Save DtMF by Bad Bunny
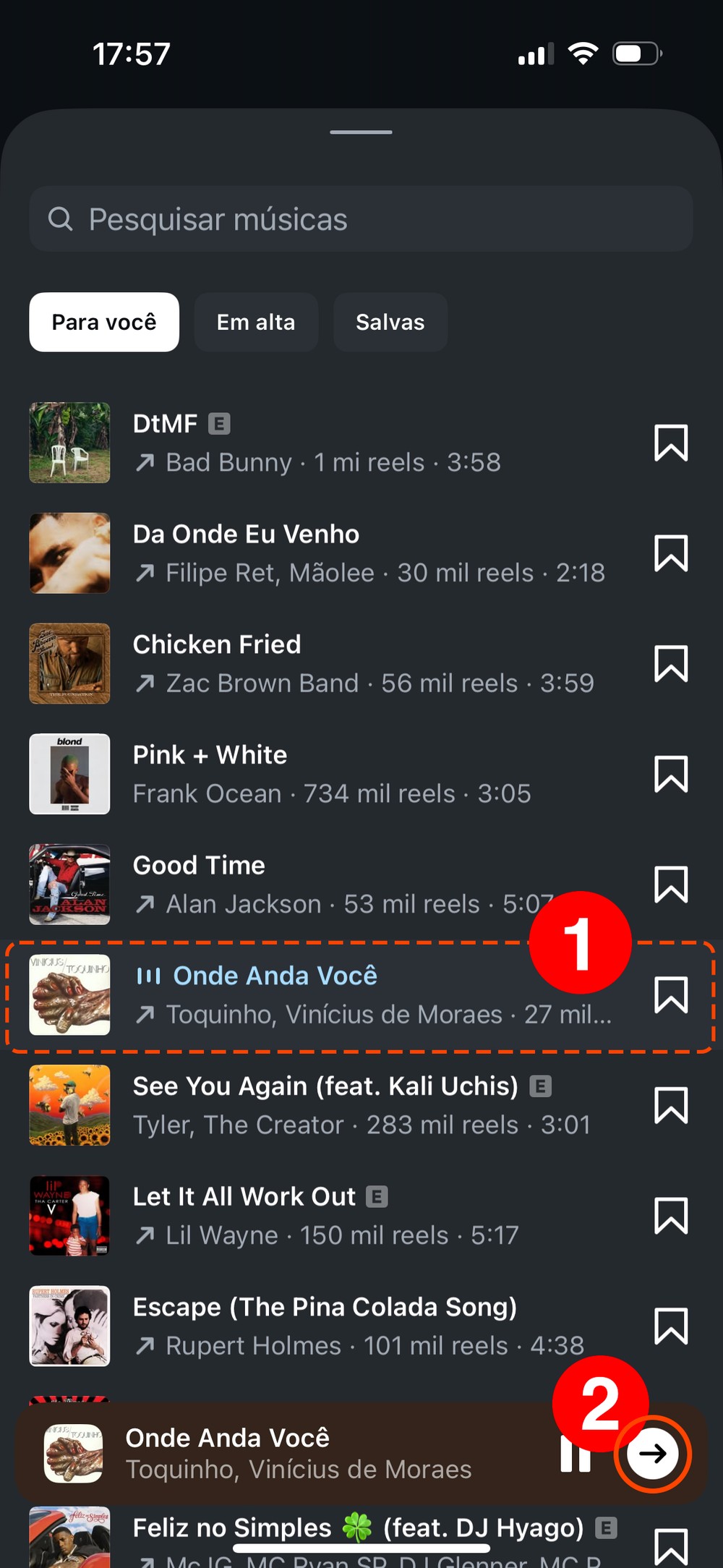This screenshot has width=723, height=1568. click(x=670, y=443)
